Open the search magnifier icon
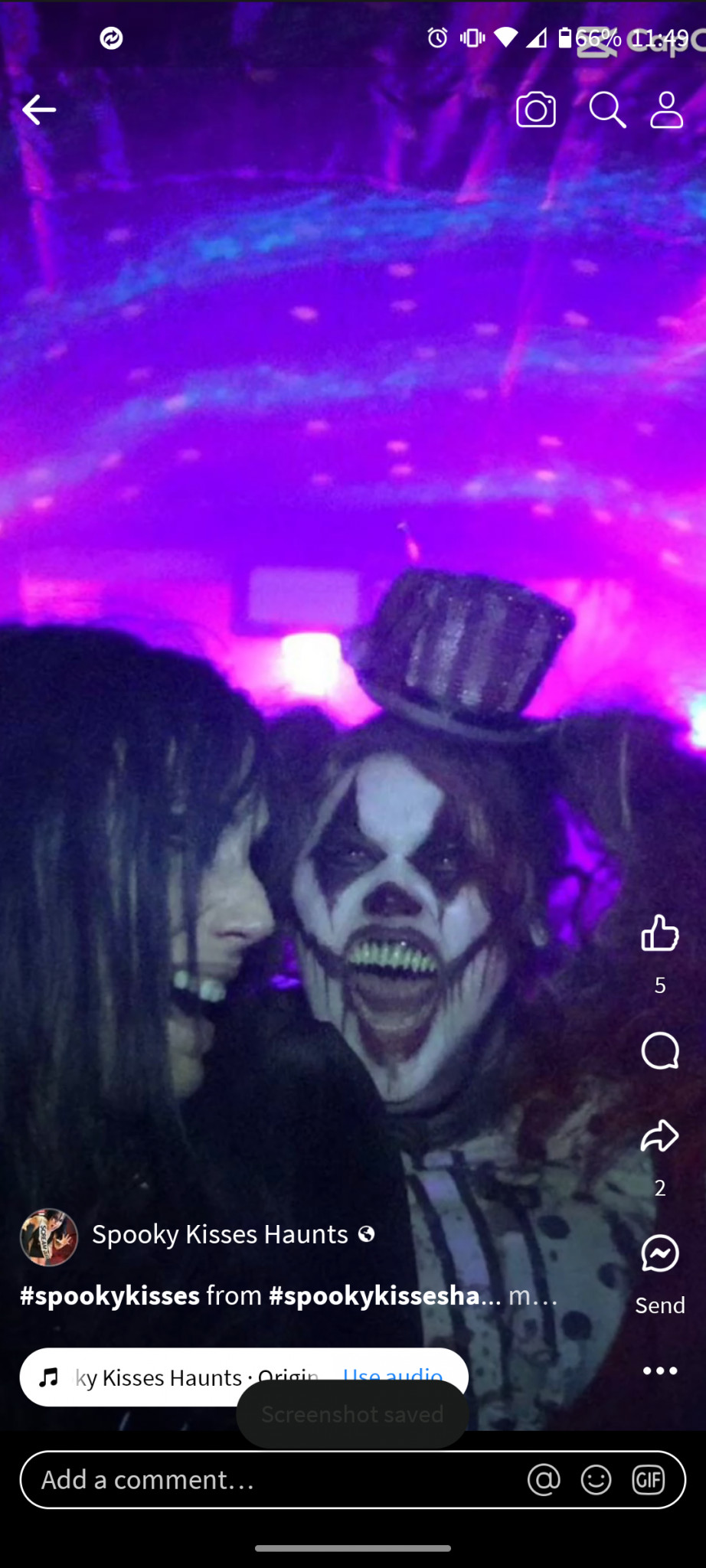This screenshot has height=1568, width=706. (607, 110)
